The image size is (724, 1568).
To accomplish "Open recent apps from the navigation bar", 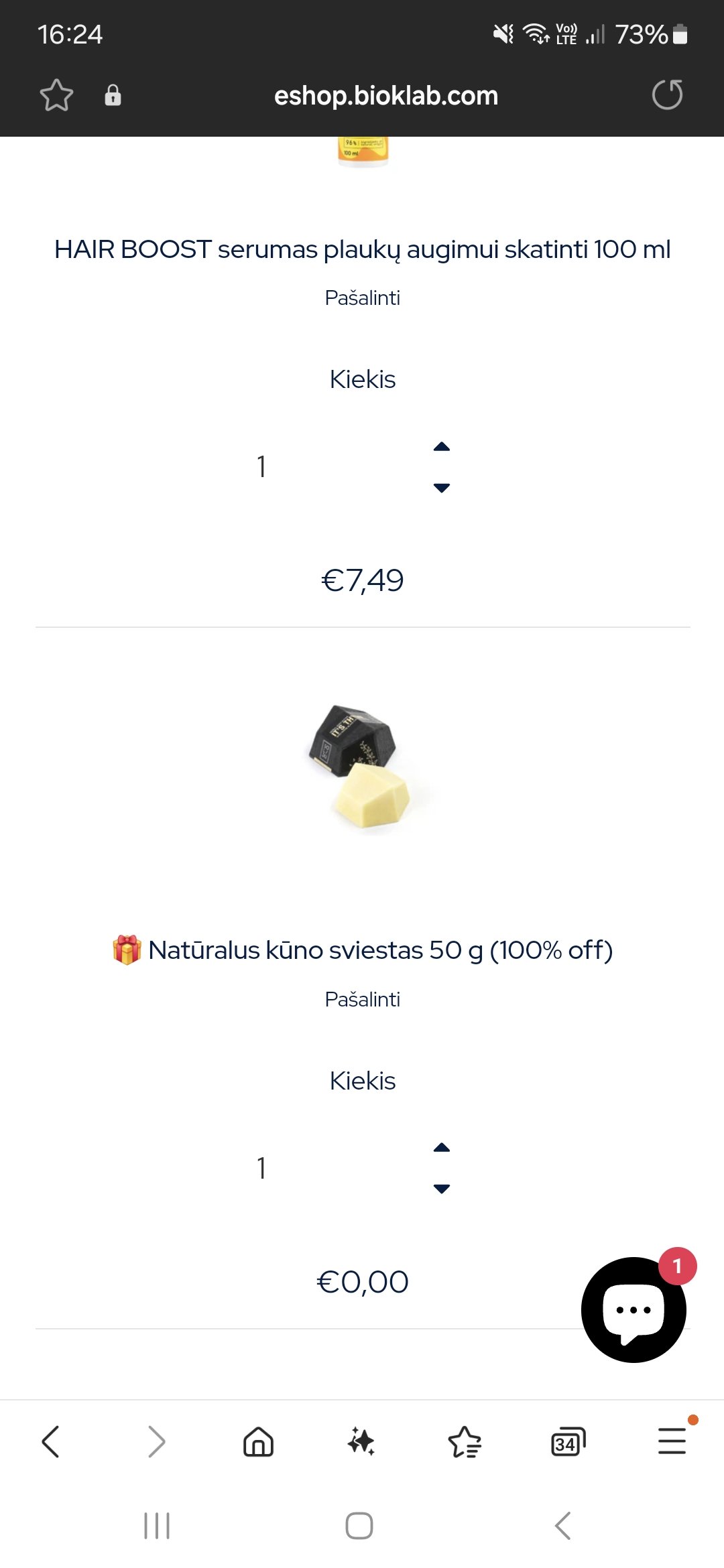I will [157, 1526].
